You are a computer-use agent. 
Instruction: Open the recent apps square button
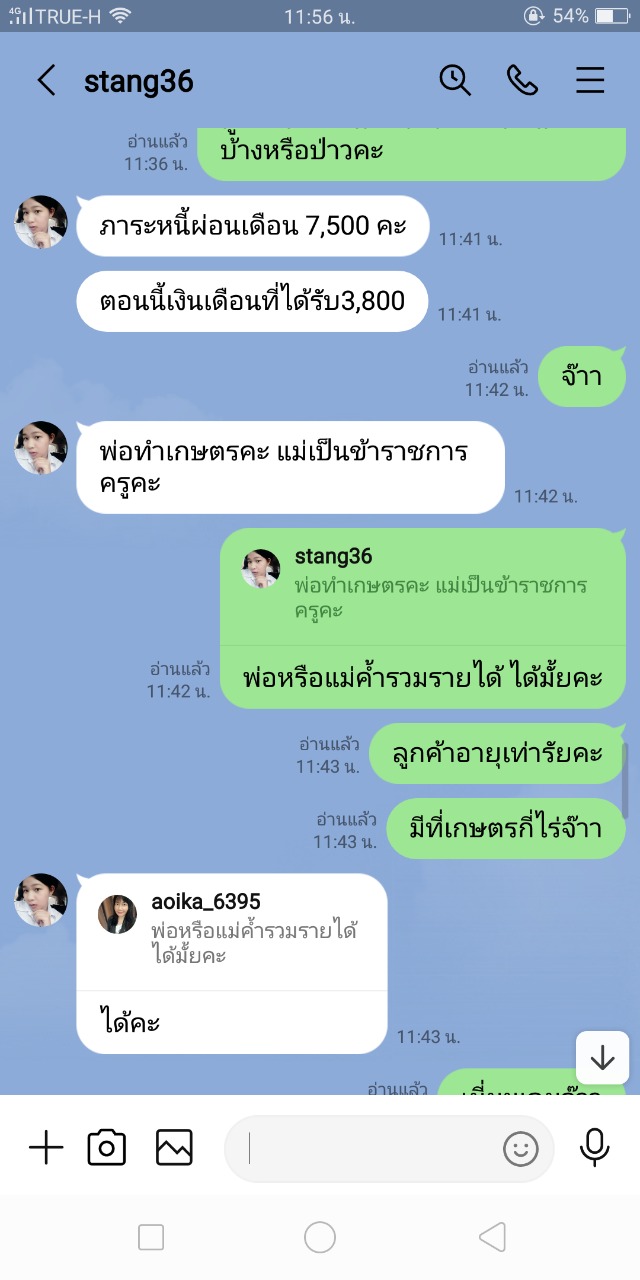[x=151, y=1238]
